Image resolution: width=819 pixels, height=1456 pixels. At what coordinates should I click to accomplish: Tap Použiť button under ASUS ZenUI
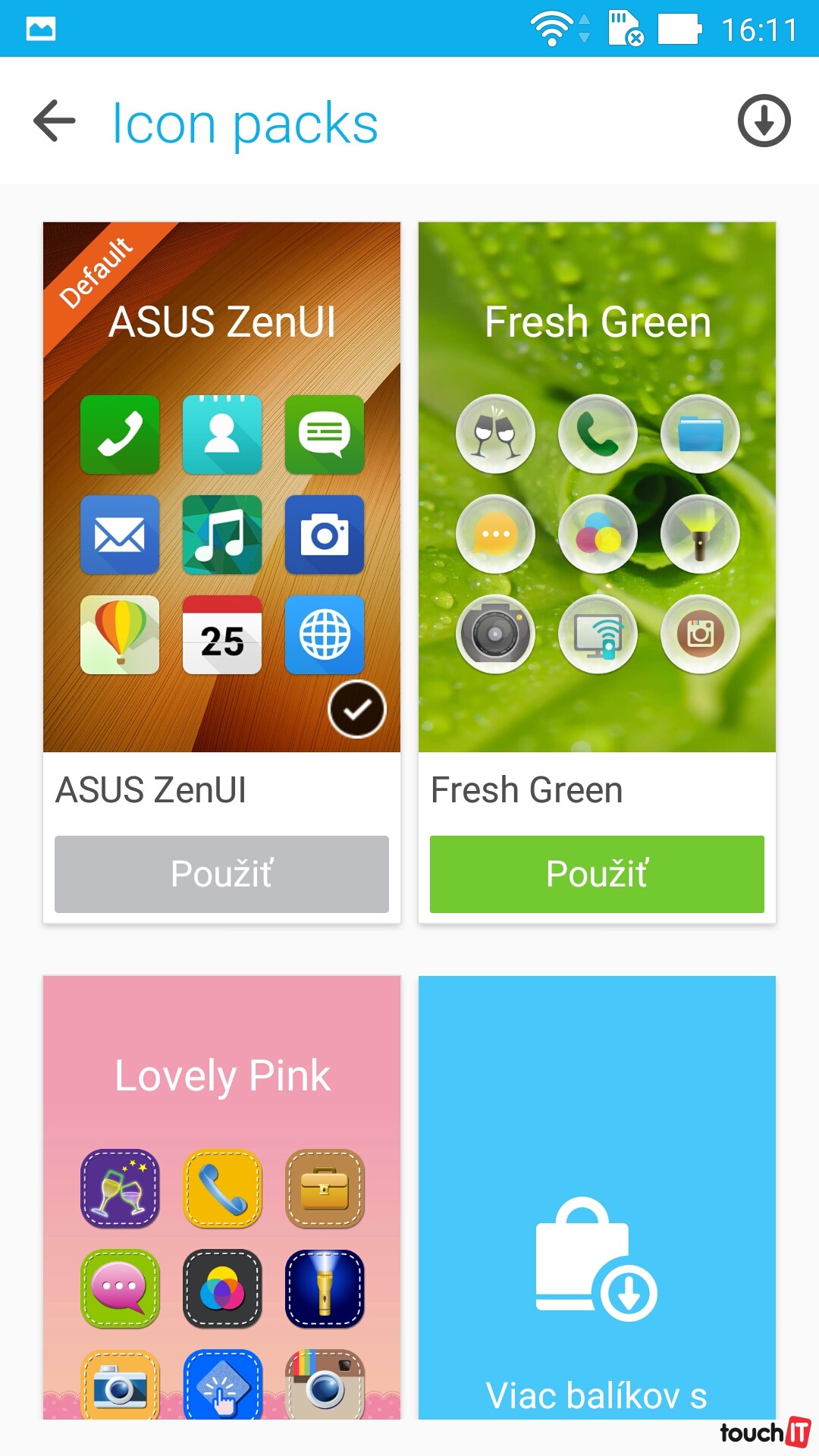click(x=221, y=874)
